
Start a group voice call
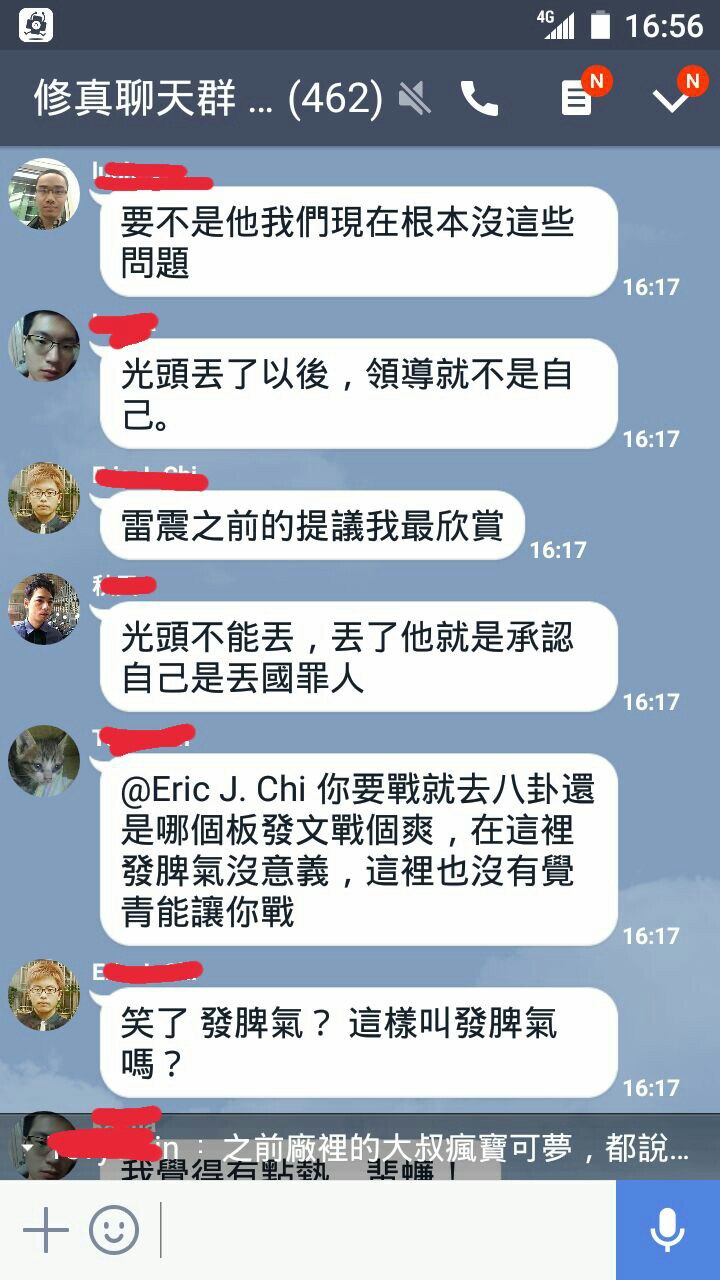479,98
